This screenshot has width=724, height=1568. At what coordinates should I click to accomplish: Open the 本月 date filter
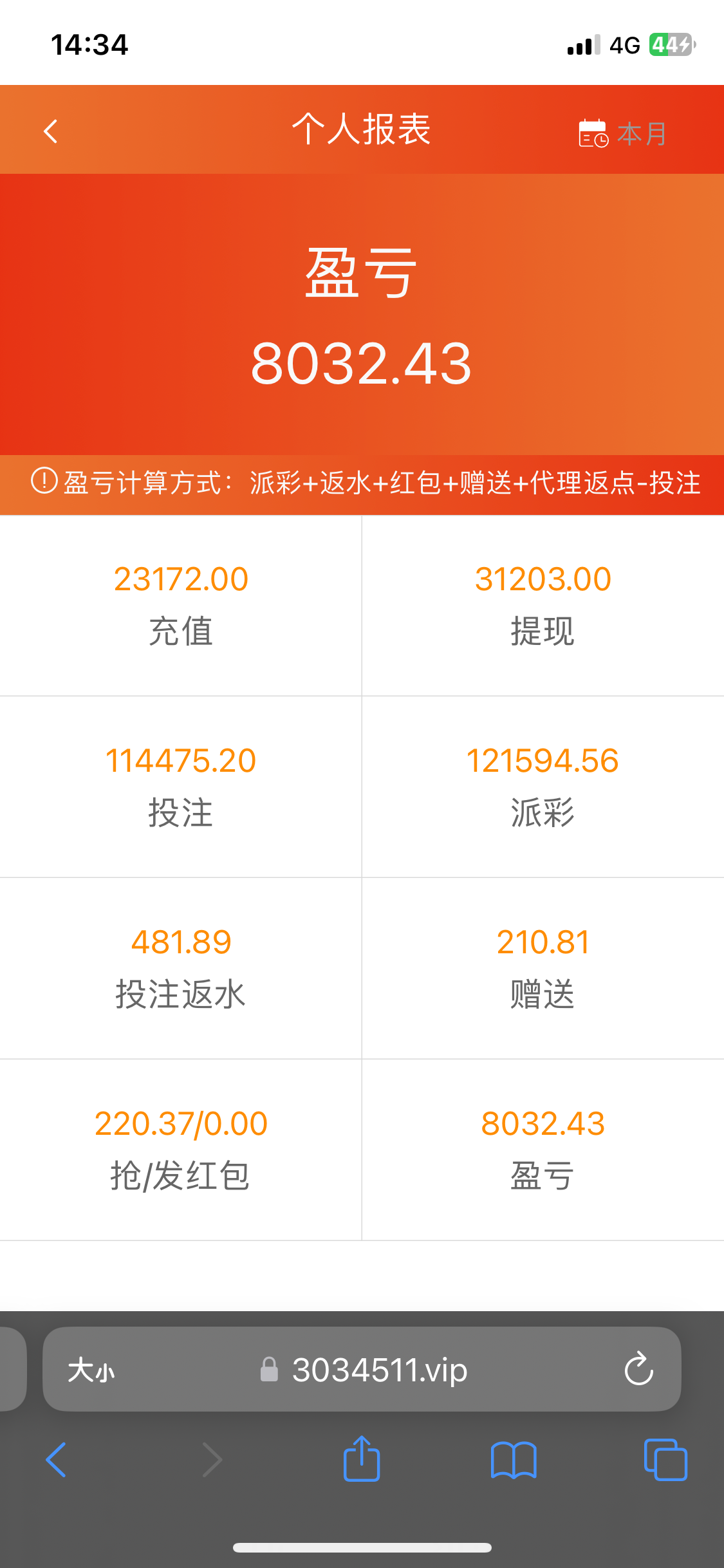click(x=623, y=133)
